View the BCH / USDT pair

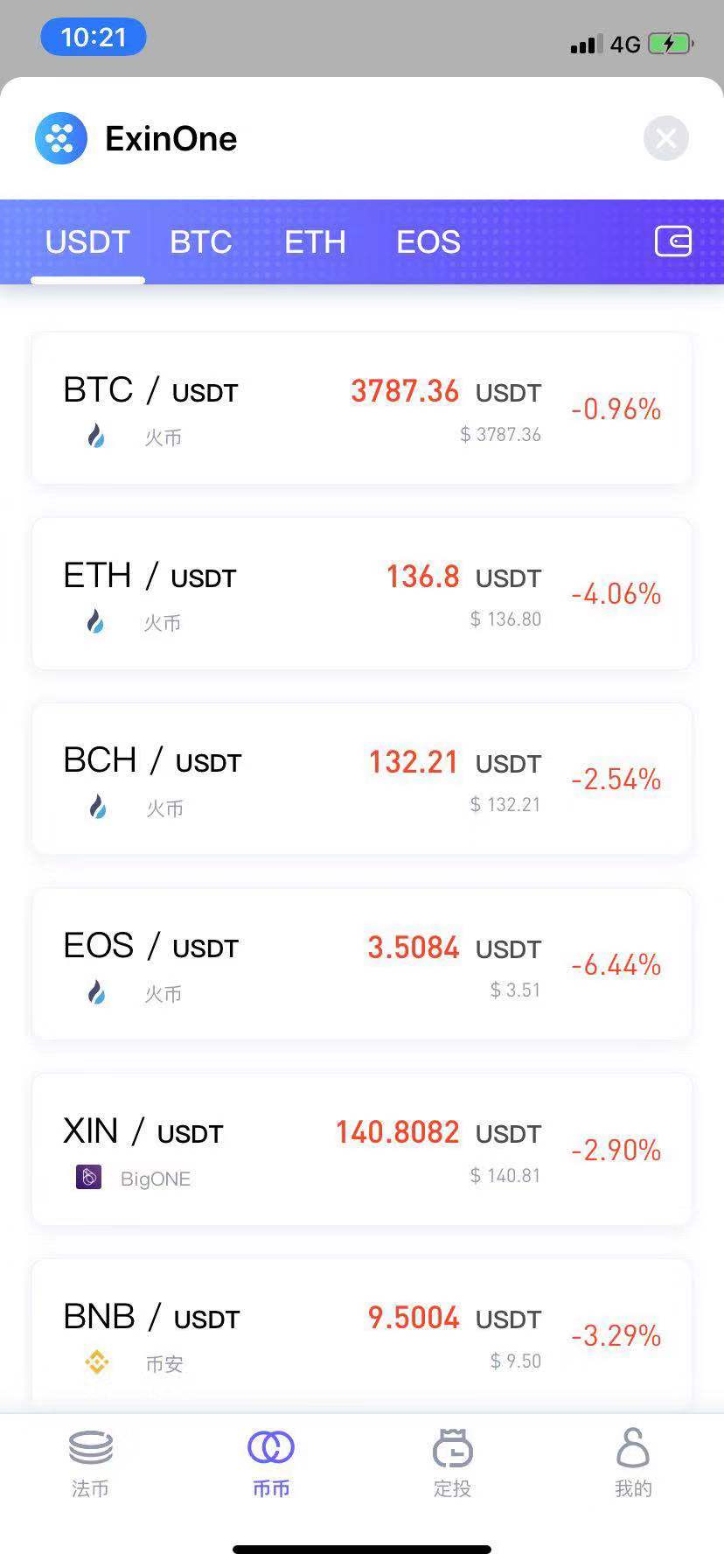pos(361,780)
